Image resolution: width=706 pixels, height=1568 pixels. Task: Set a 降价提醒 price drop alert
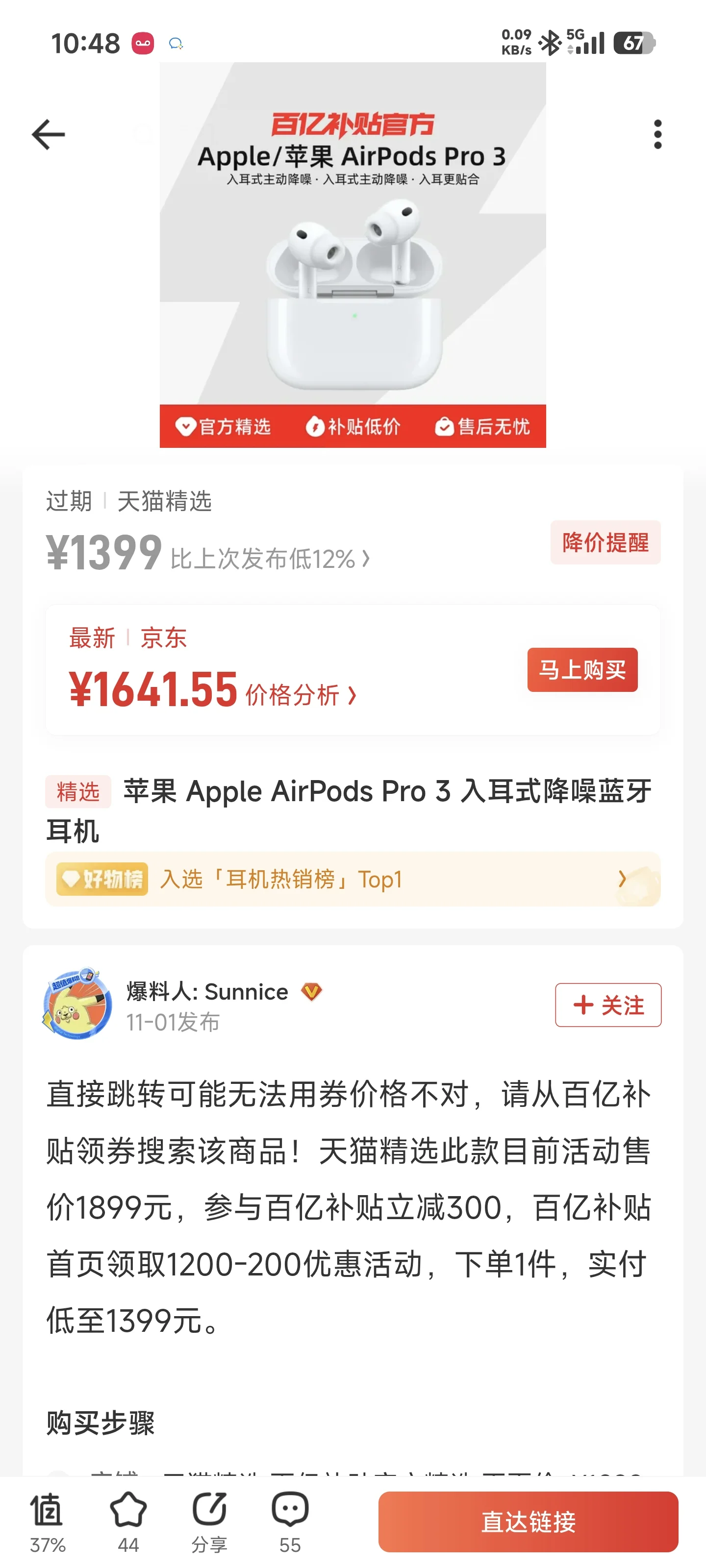coord(605,542)
